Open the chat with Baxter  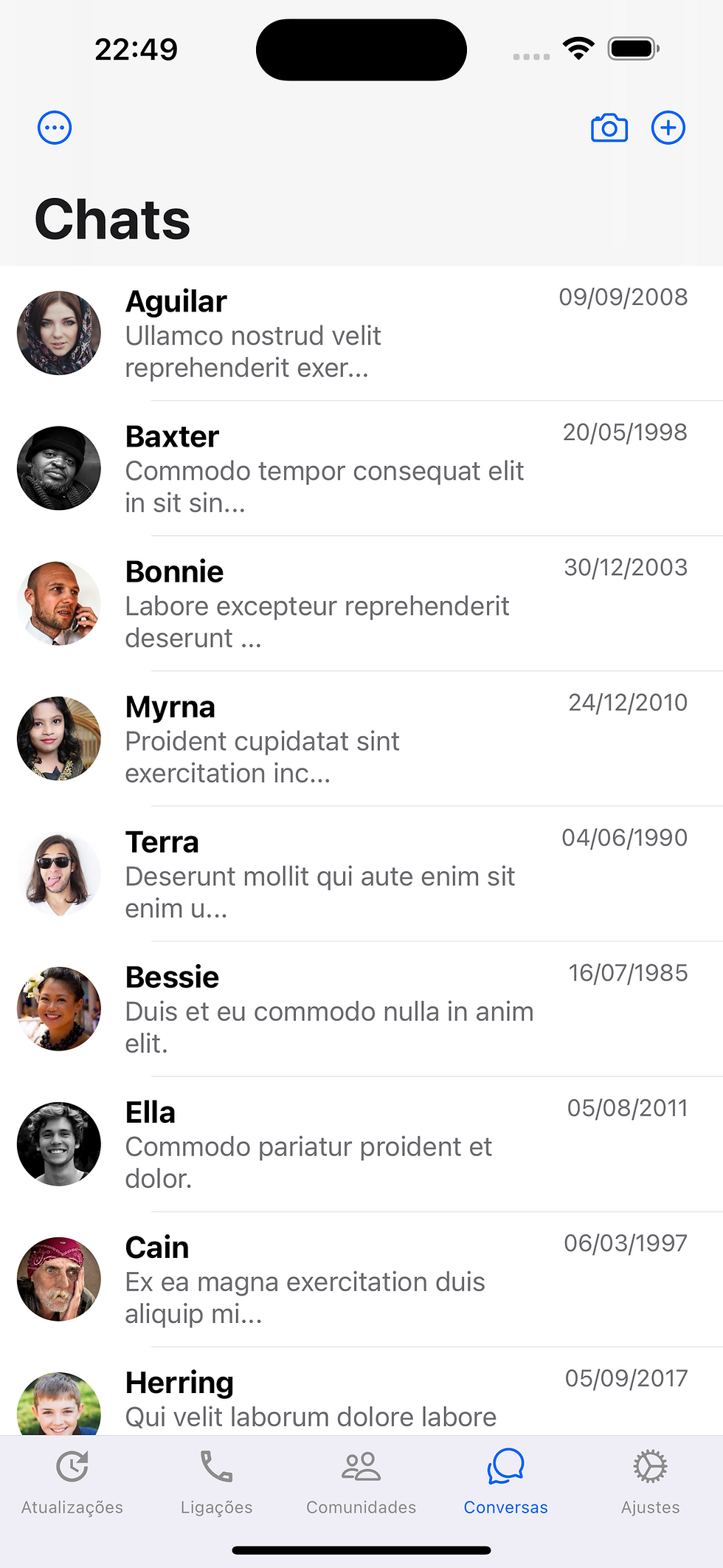click(x=361, y=469)
